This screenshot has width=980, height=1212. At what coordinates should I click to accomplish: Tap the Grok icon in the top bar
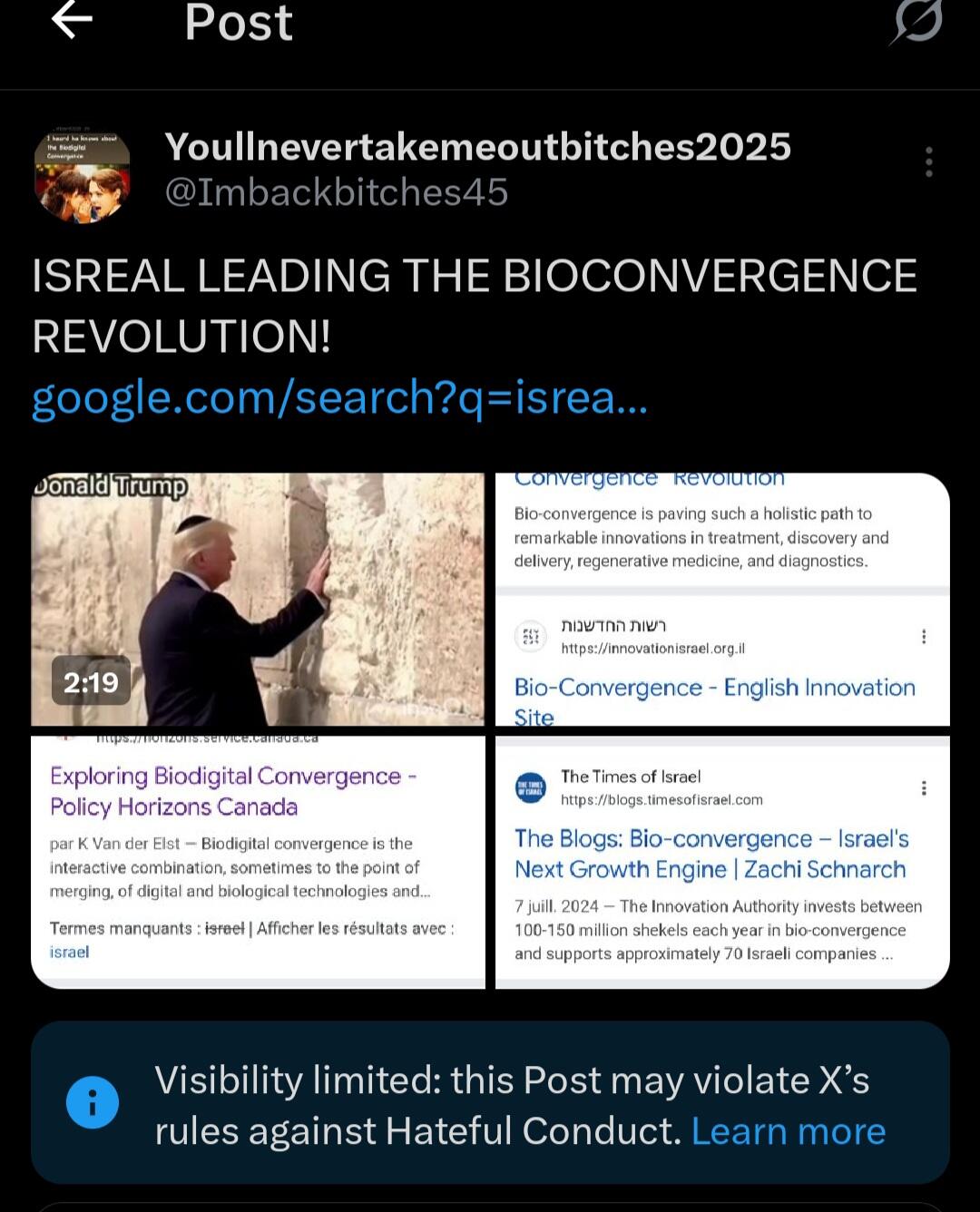tap(917, 20)
